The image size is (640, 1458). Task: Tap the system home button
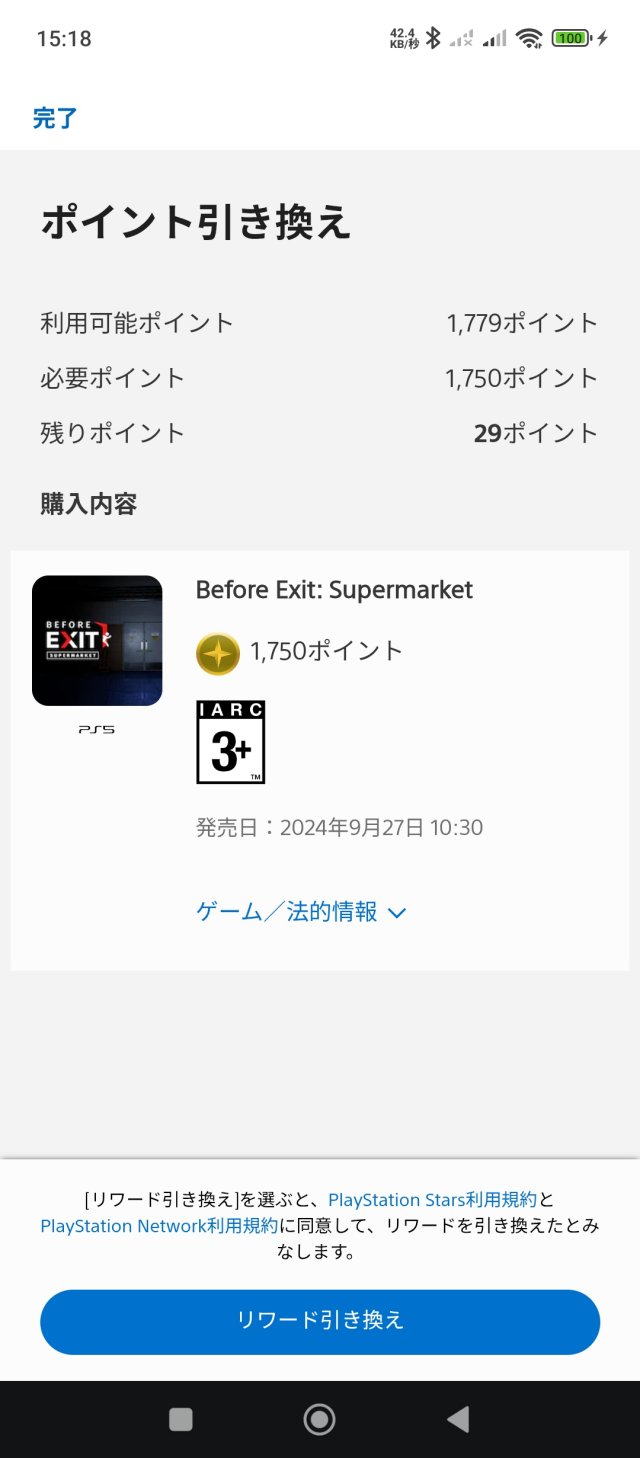(x=319, y=1419)
